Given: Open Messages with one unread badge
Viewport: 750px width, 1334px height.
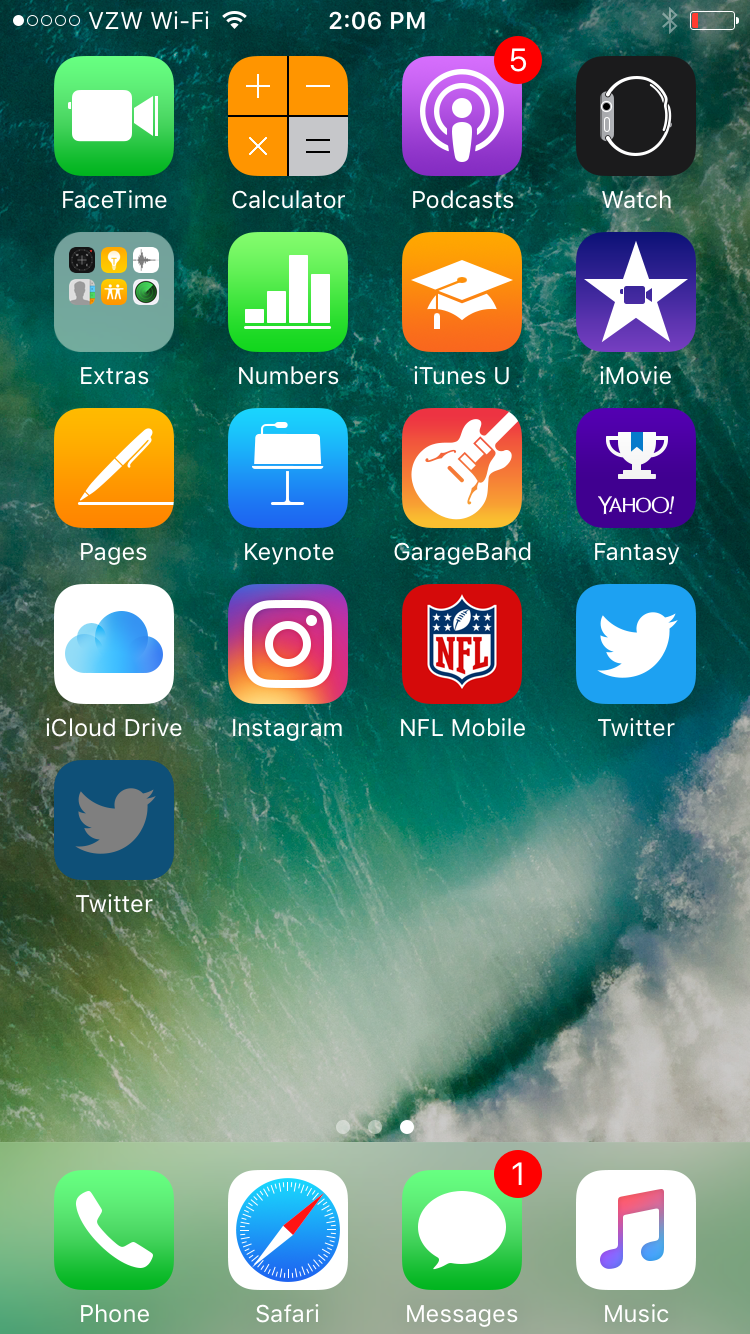Looking at the screenshot, I should tap(462, 1230).
